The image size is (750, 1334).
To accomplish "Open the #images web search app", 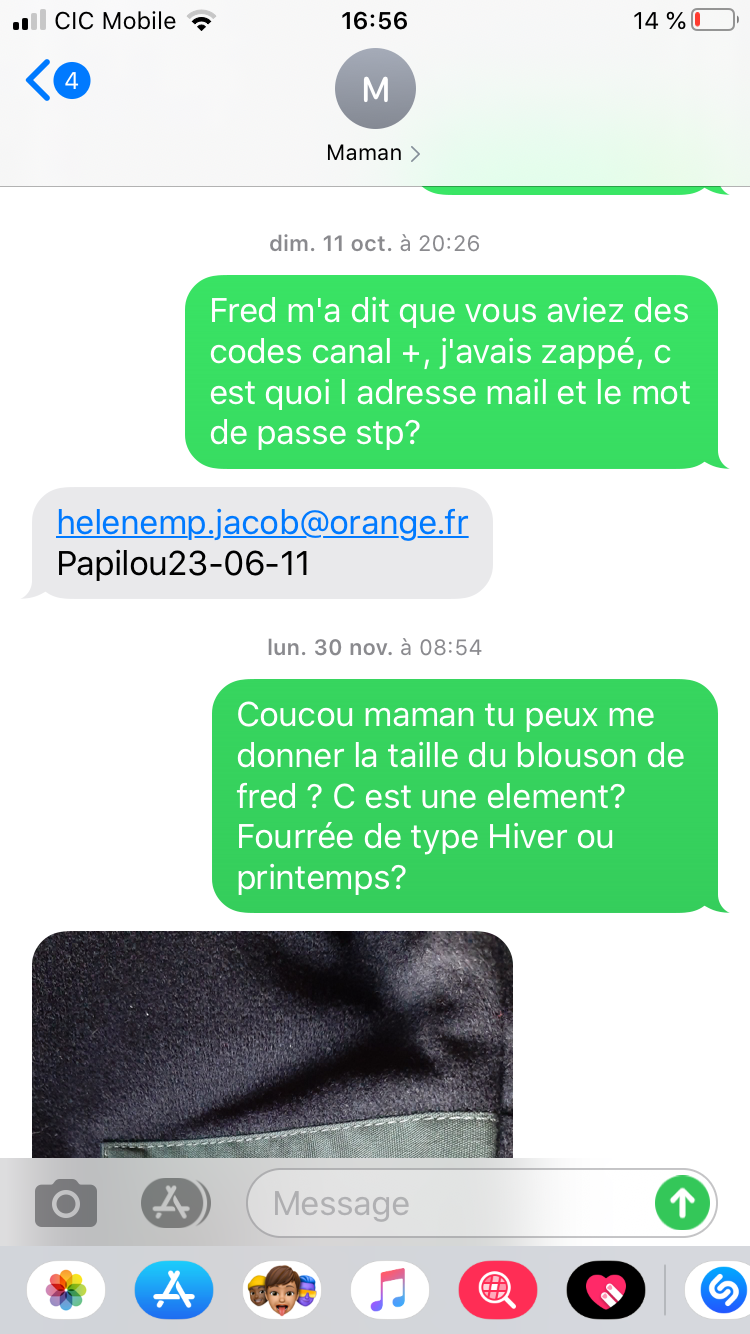I will click(x=498, y=1291).
